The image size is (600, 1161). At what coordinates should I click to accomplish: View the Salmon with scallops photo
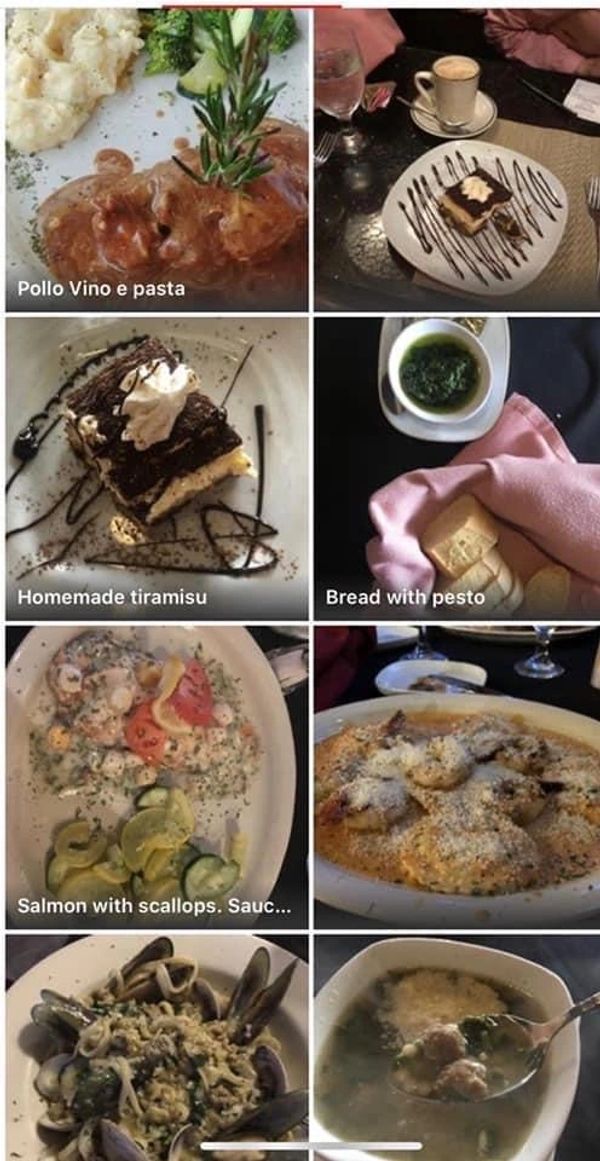157,776
